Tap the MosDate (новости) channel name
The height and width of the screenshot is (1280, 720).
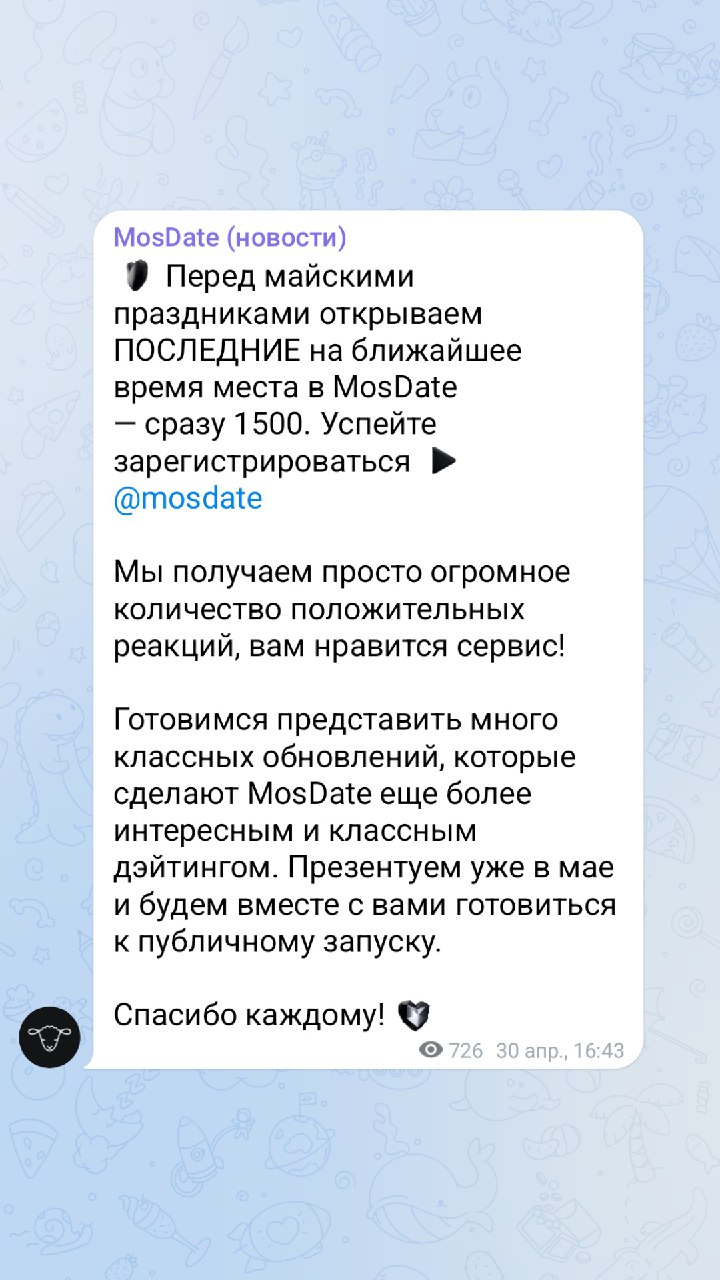pos(230,238)
